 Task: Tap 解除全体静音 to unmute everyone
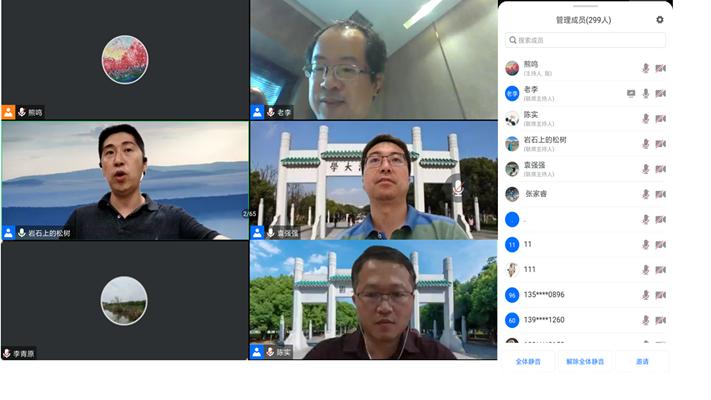pos(585,361)
